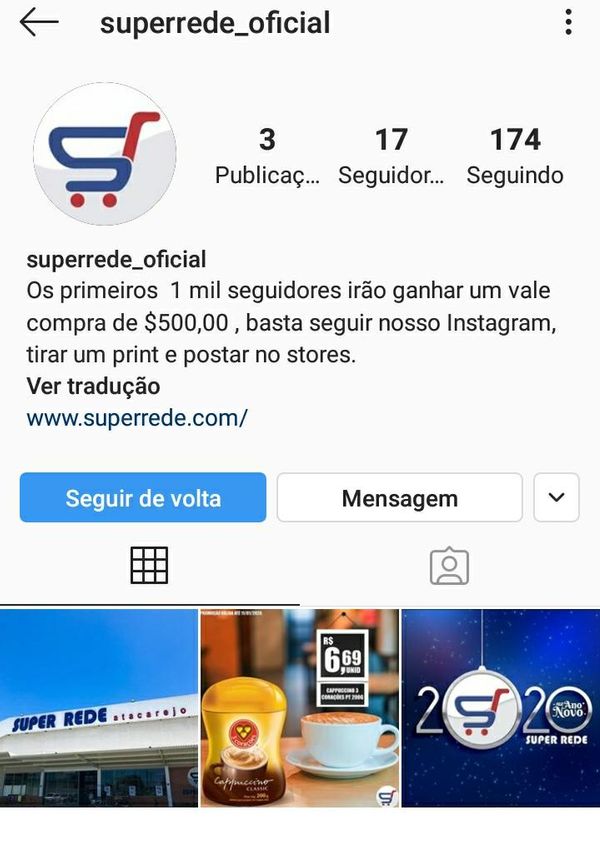
Task: Open the Super Rede storefront post
Action: pos(99,708)
